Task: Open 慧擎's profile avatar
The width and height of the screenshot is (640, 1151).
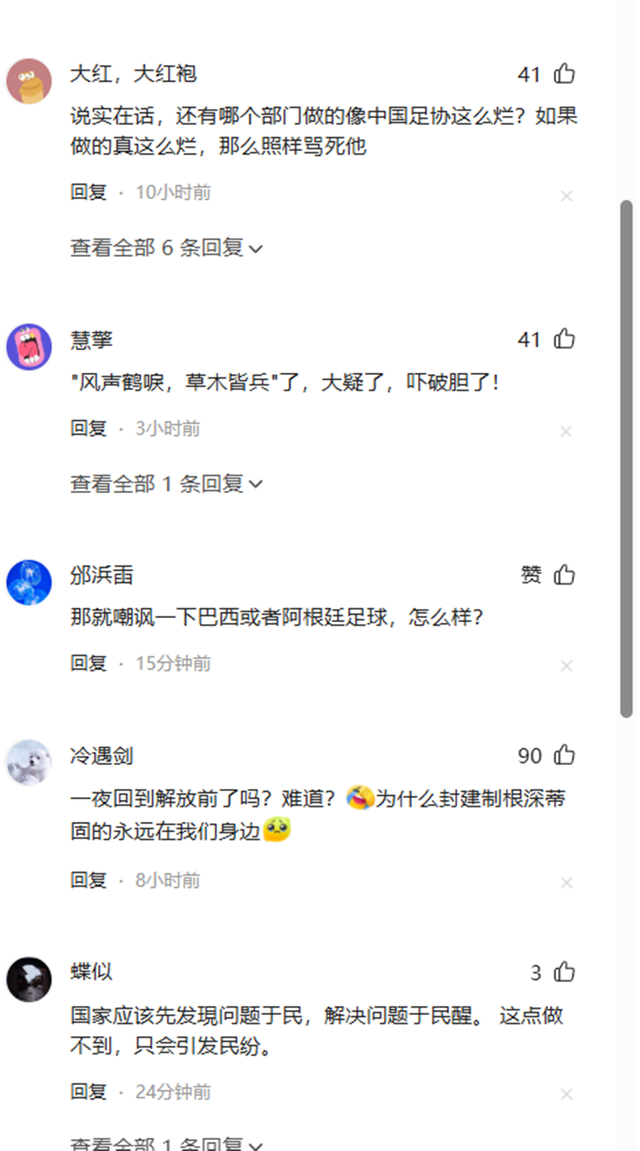Action: click(29, 347)
